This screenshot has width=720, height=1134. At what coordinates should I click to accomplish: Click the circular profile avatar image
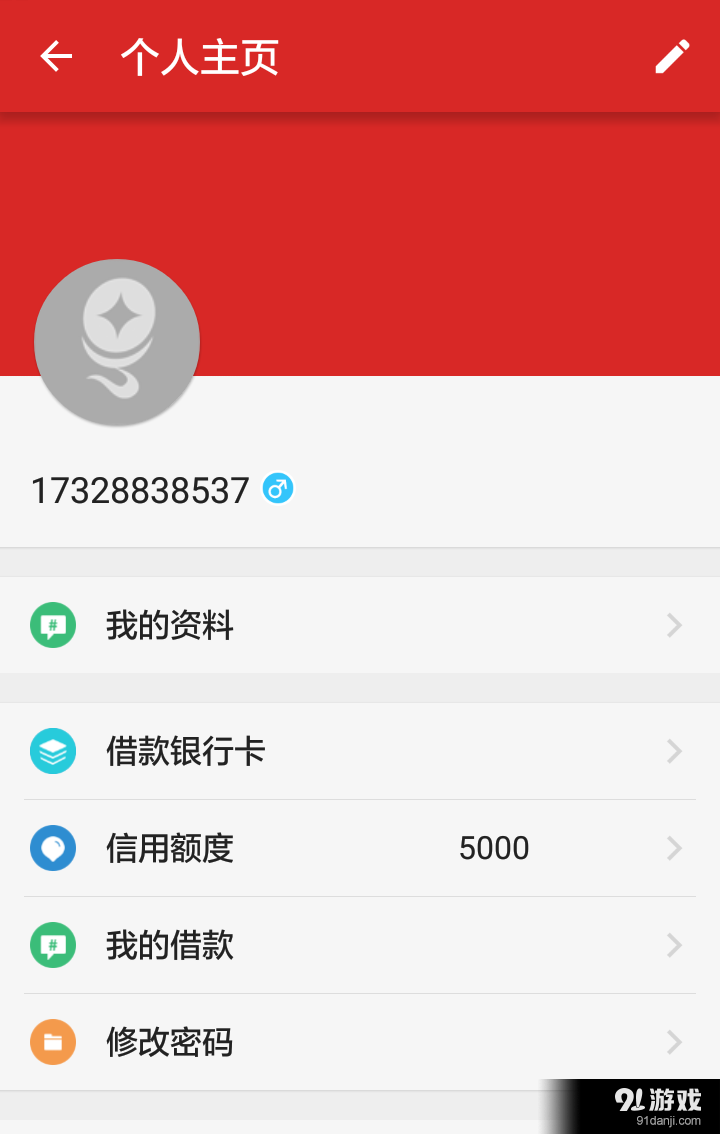coord(116,342)
